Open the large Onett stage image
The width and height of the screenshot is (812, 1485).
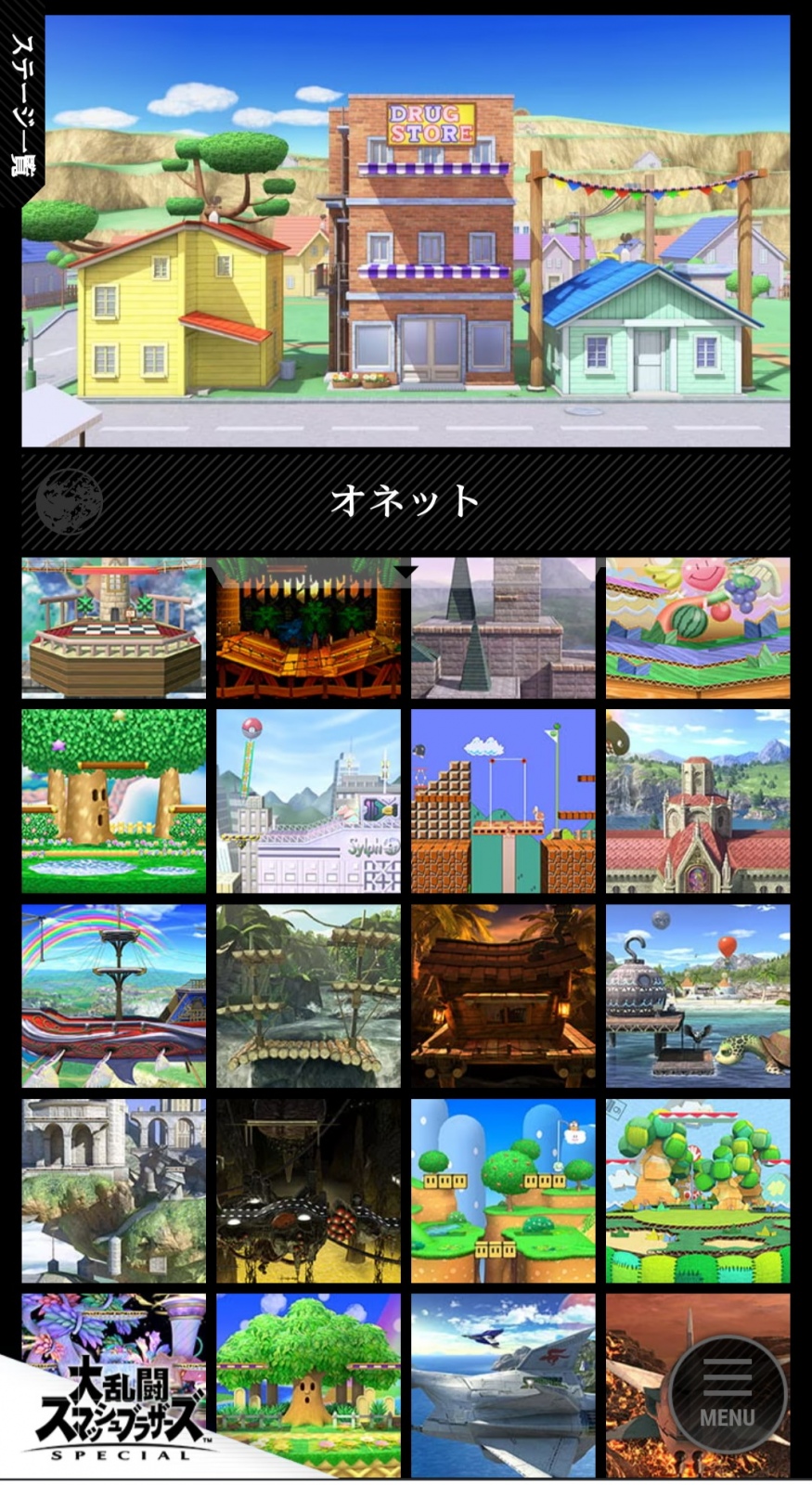[406, 231]
